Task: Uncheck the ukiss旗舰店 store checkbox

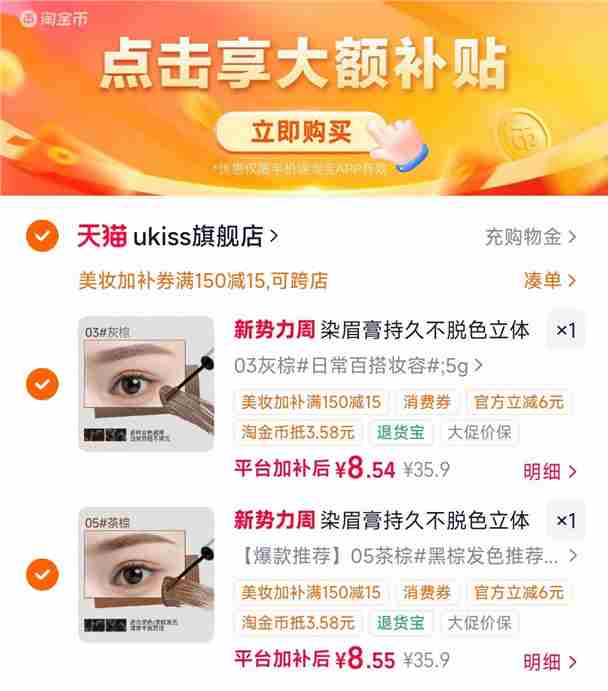Action: click(42, 236)
